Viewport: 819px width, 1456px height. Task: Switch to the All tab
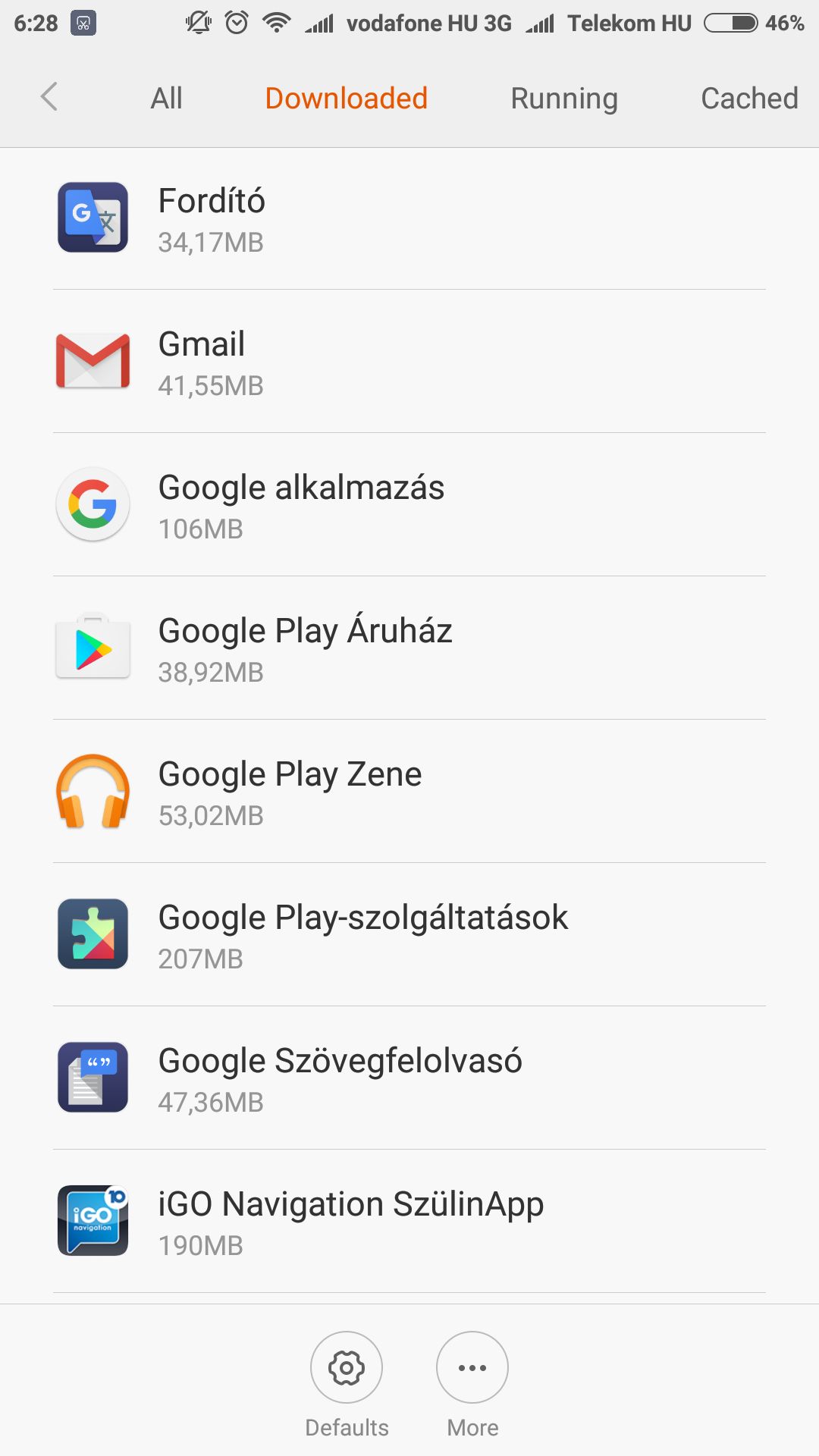(166, 98)
